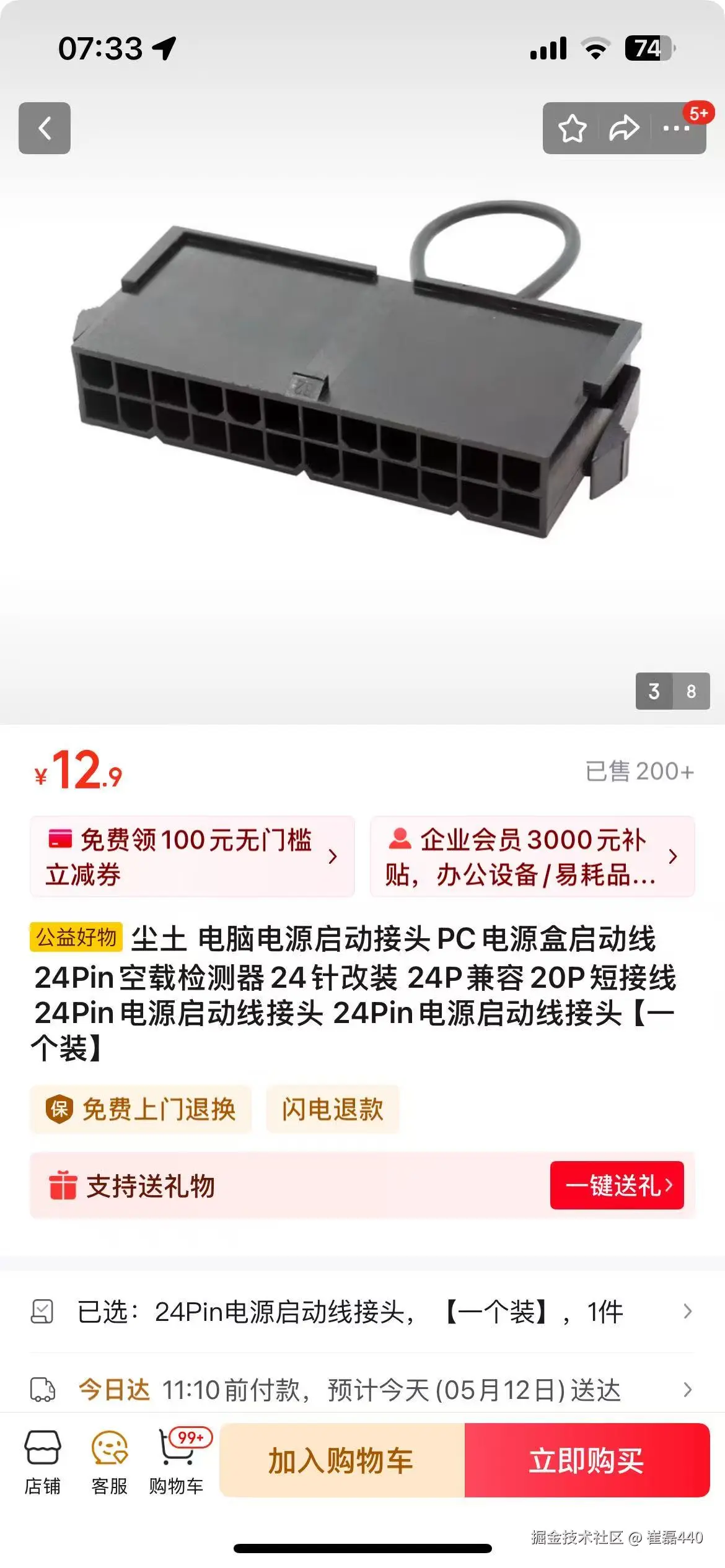View the 免费上门退换 service tag

(x=141, y=1109)
